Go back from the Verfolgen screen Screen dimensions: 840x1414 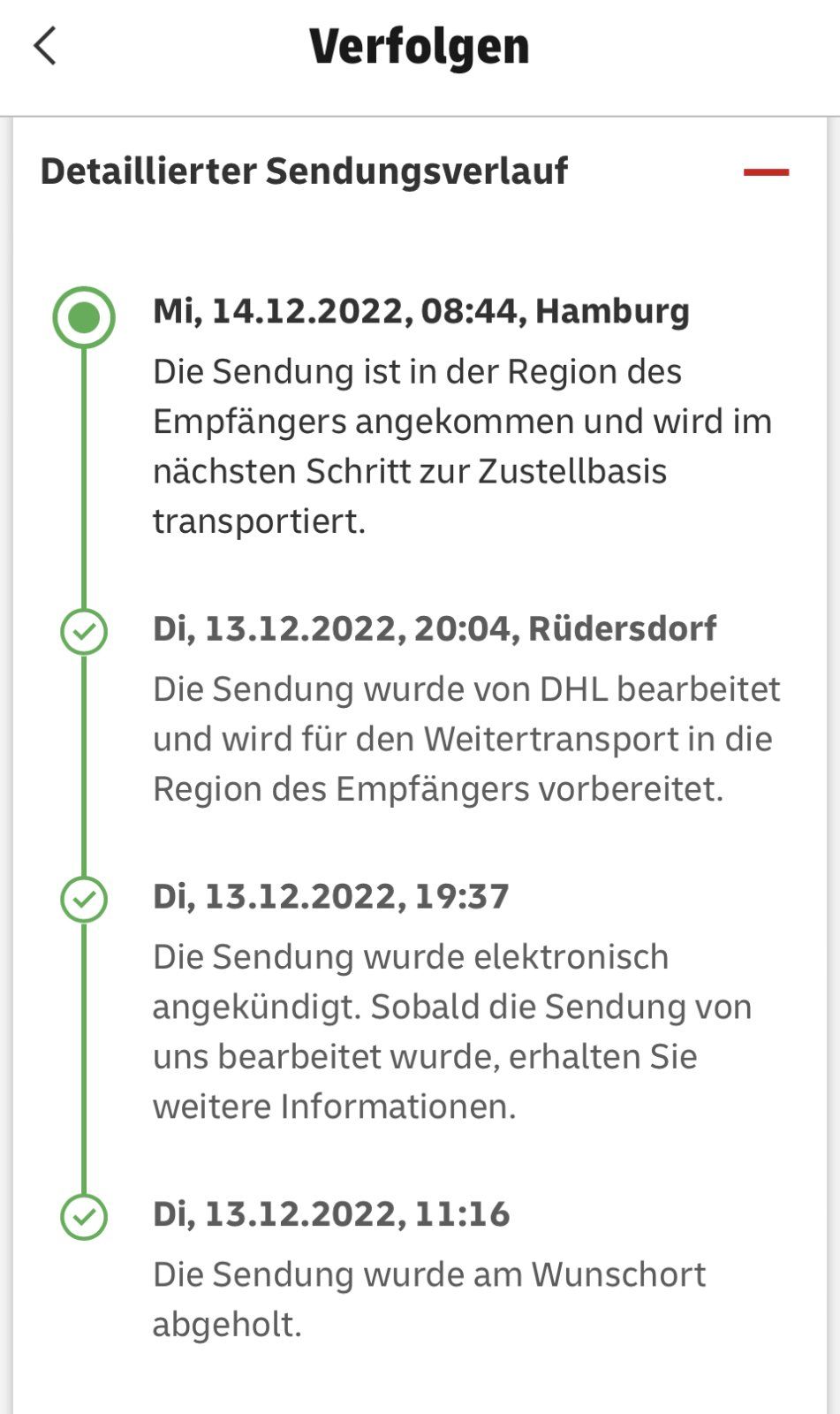pyautogui.click(x=45, y=46)
